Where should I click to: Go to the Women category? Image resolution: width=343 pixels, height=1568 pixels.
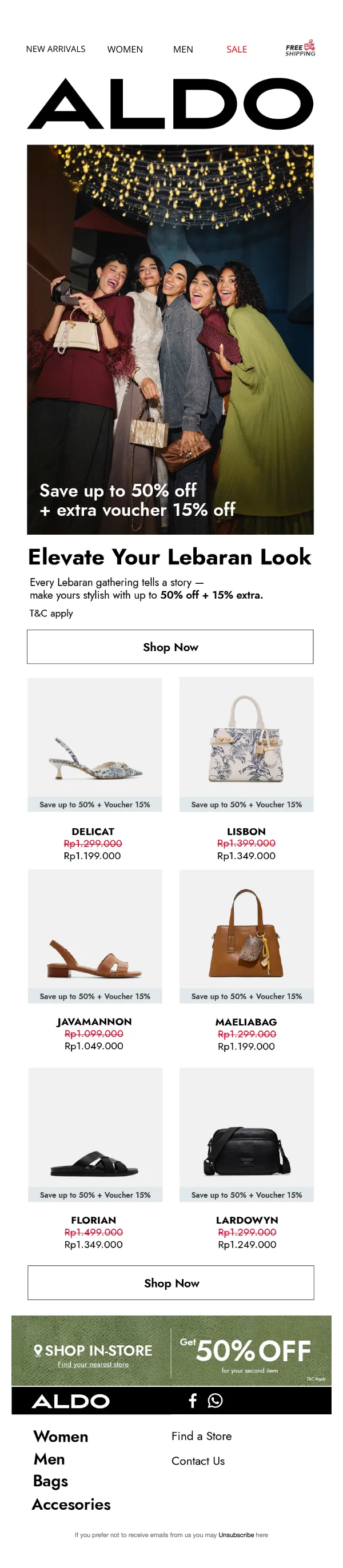pyautogui.click(x=125, y=49)
